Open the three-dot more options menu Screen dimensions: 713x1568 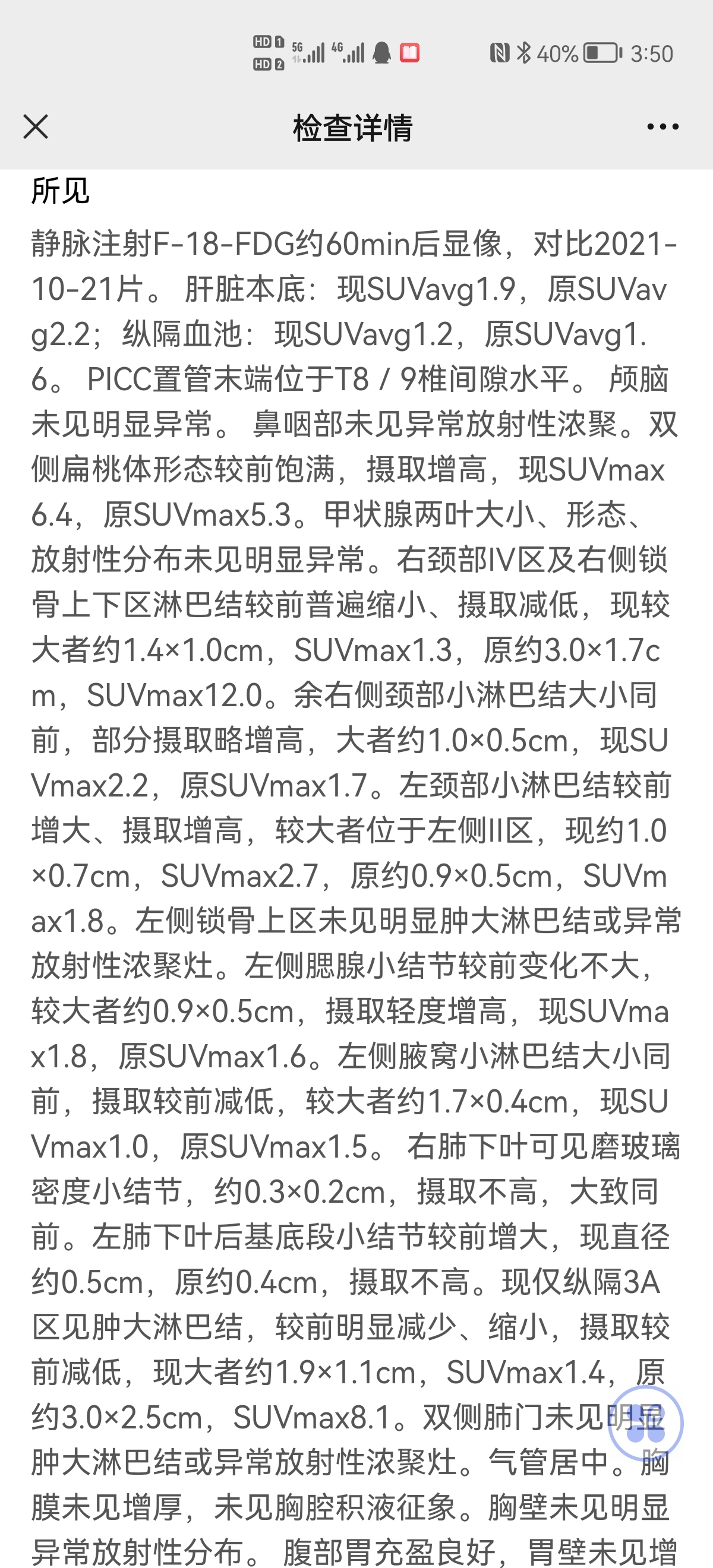pos(662,127)
